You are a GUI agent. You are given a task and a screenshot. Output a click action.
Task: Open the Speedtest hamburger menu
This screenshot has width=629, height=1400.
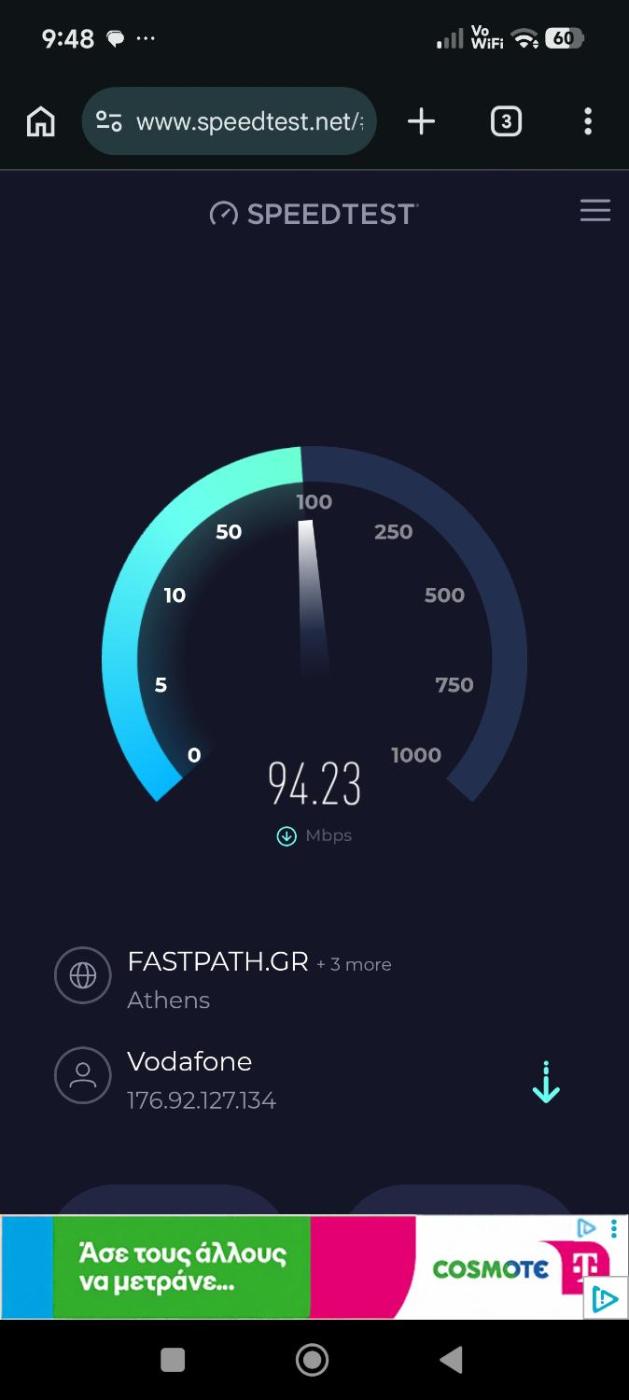[595, 211]
